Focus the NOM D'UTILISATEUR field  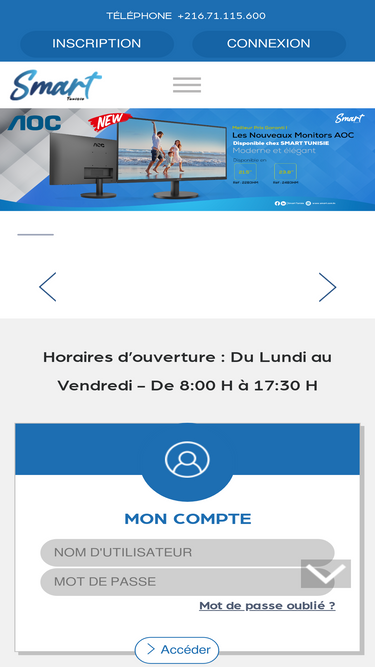point(188,553)
